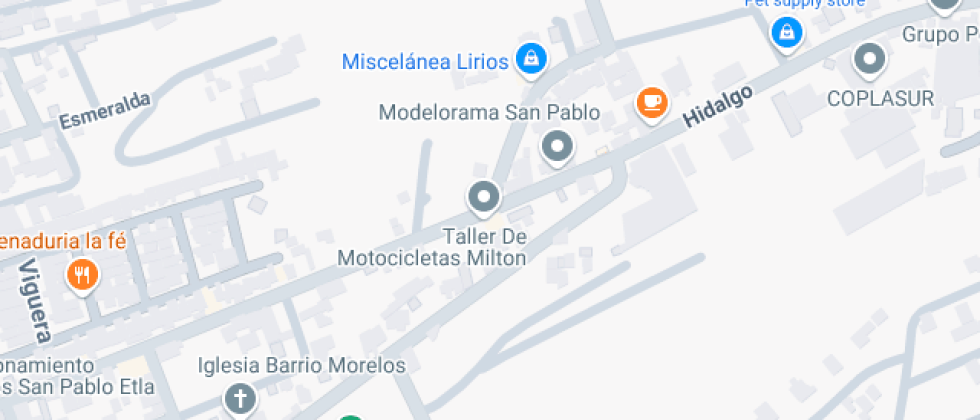The width and height of the screenshot is (980, 420).
Task: Open the orange café marker on Hidalgo
Action: tap(652, 101)
